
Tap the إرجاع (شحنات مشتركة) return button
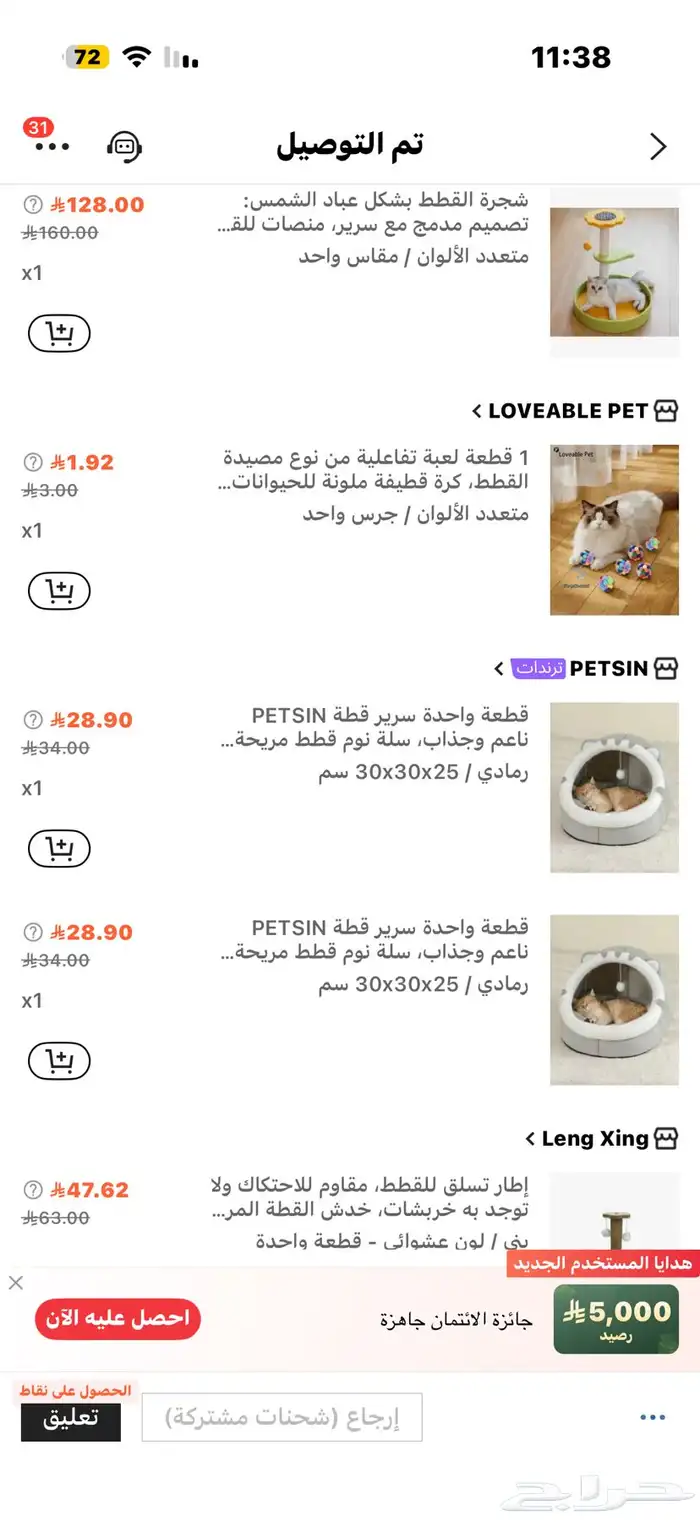(282, 1418)
